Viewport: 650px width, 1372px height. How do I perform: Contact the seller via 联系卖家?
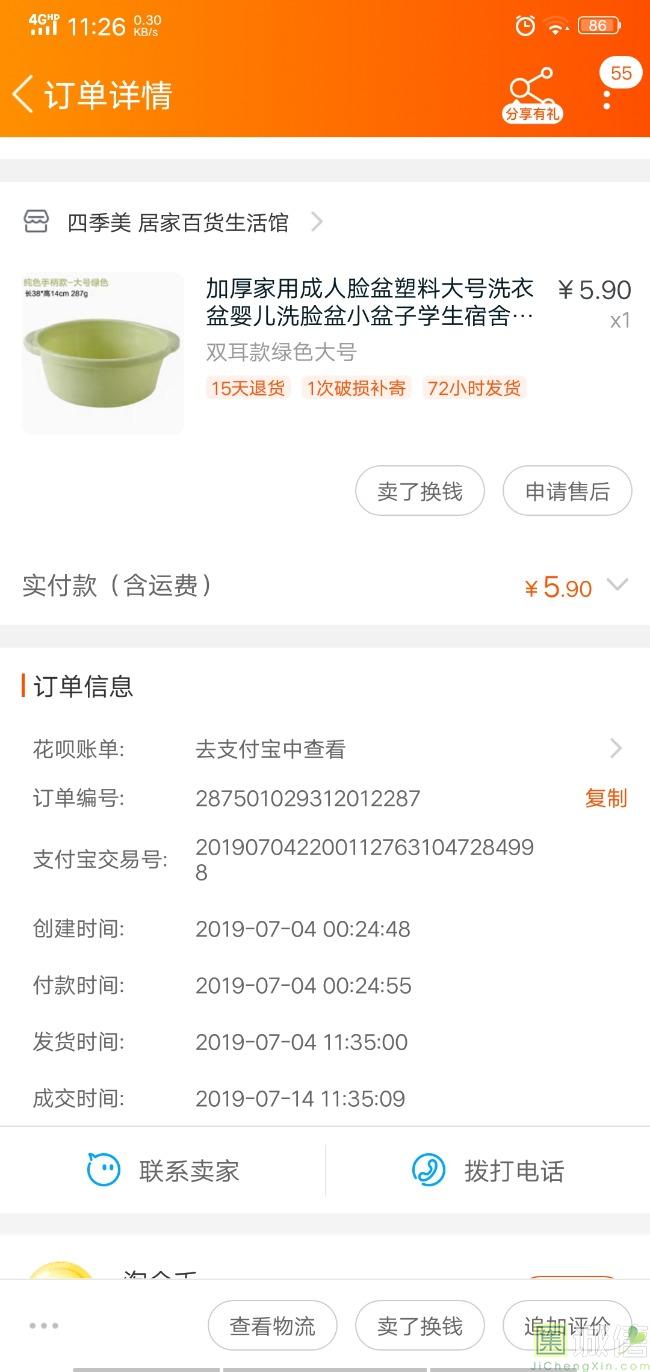tap(163, 1171)
